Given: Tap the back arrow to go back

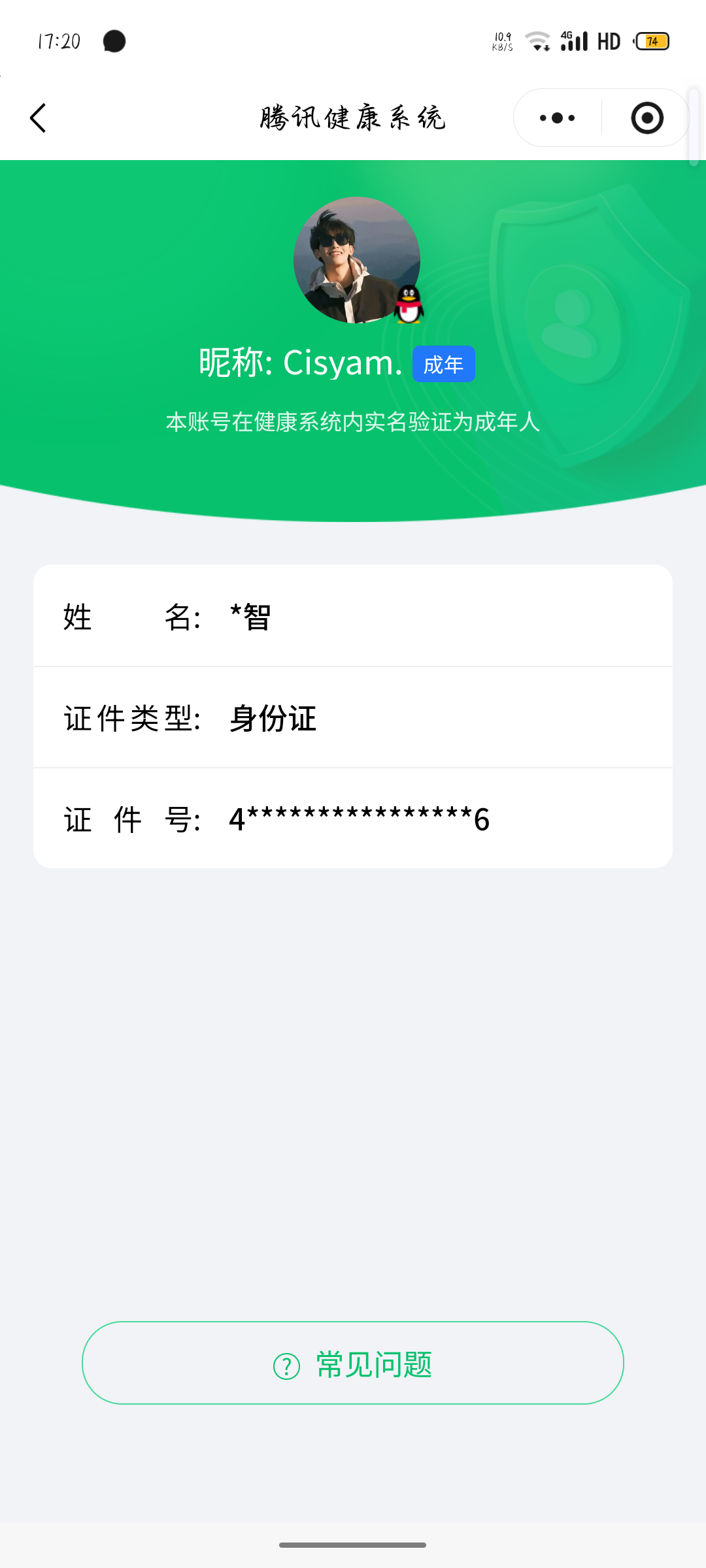Looking at the screenshot, I should [37, 118].
